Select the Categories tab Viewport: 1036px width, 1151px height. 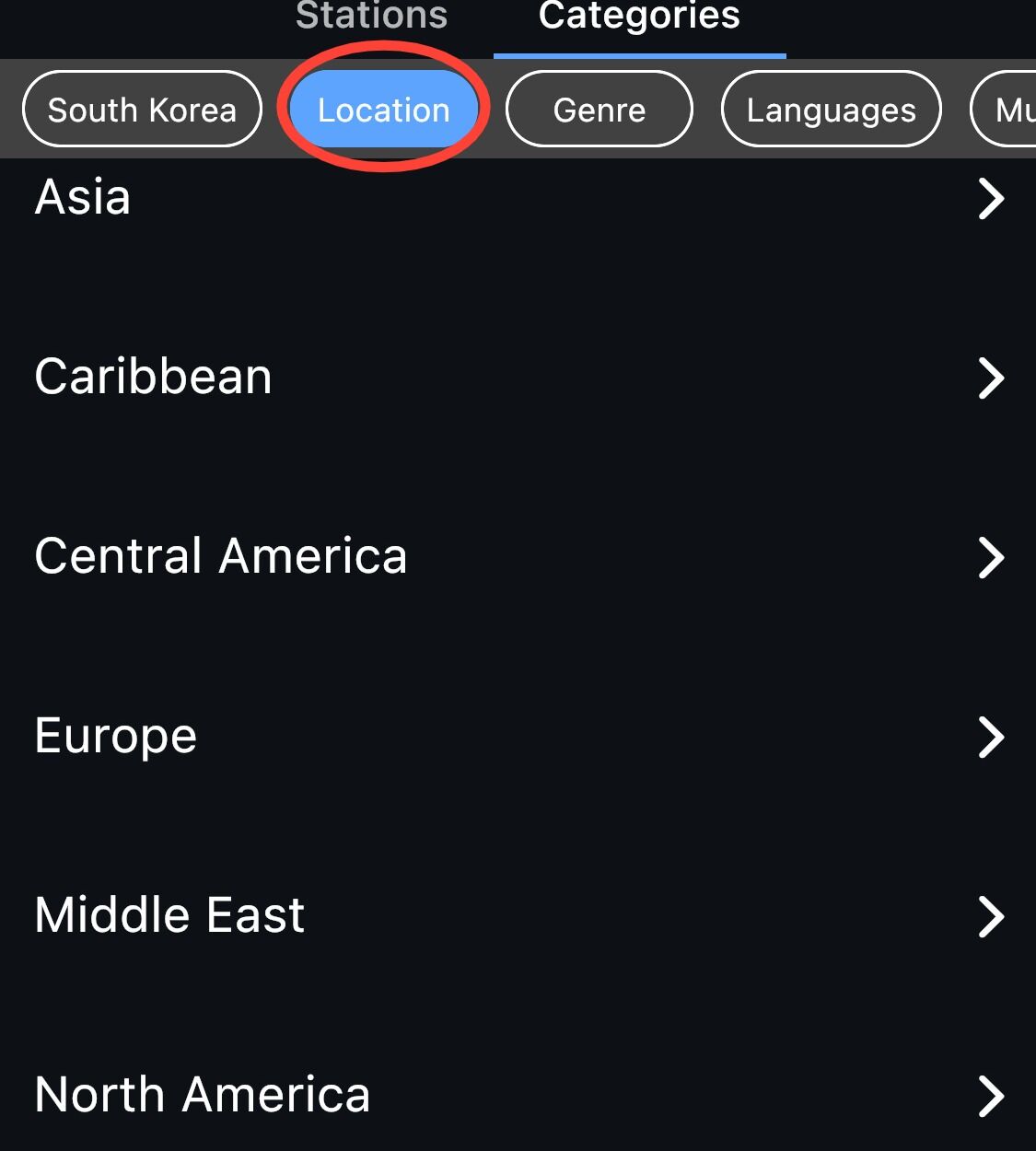[639, 17]
